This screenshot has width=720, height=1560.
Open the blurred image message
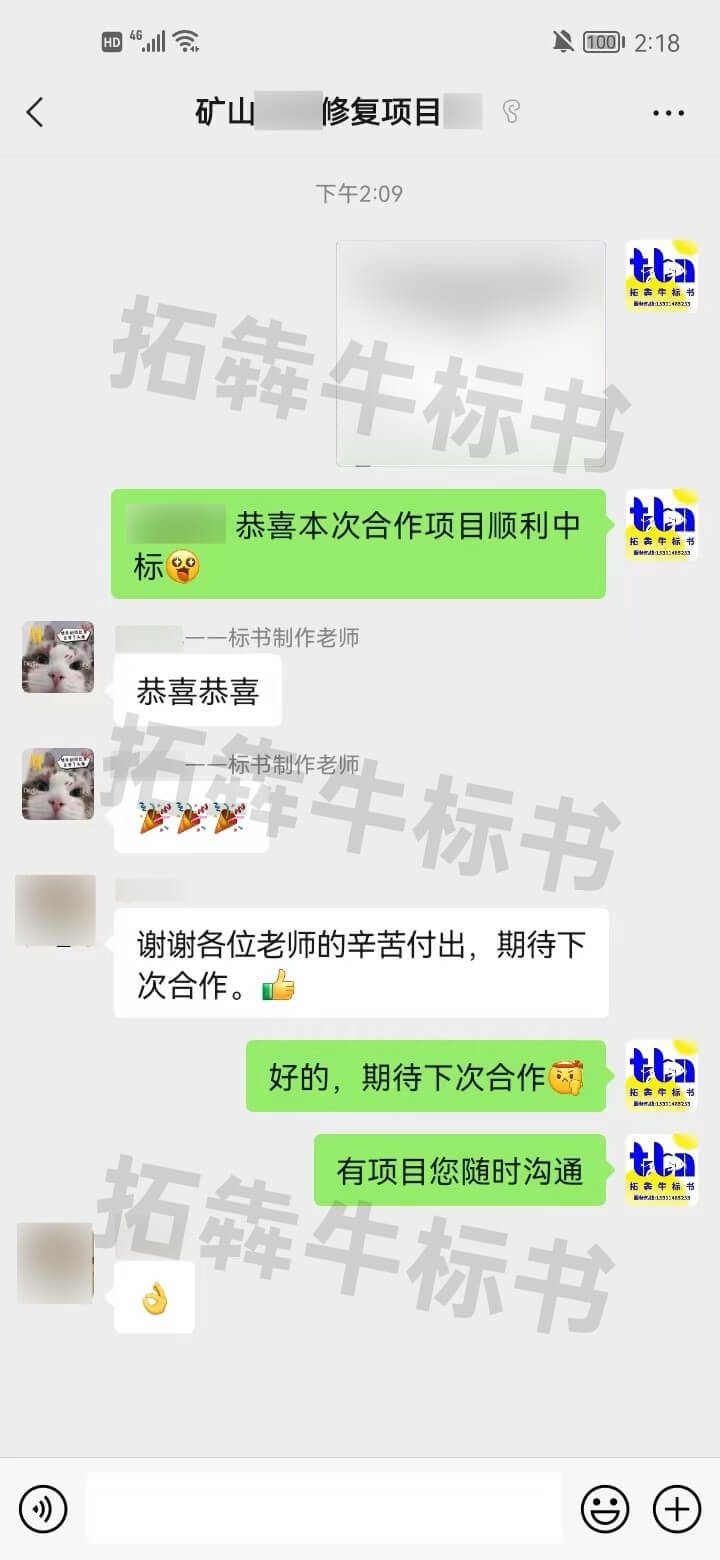[x=471, y=354]
